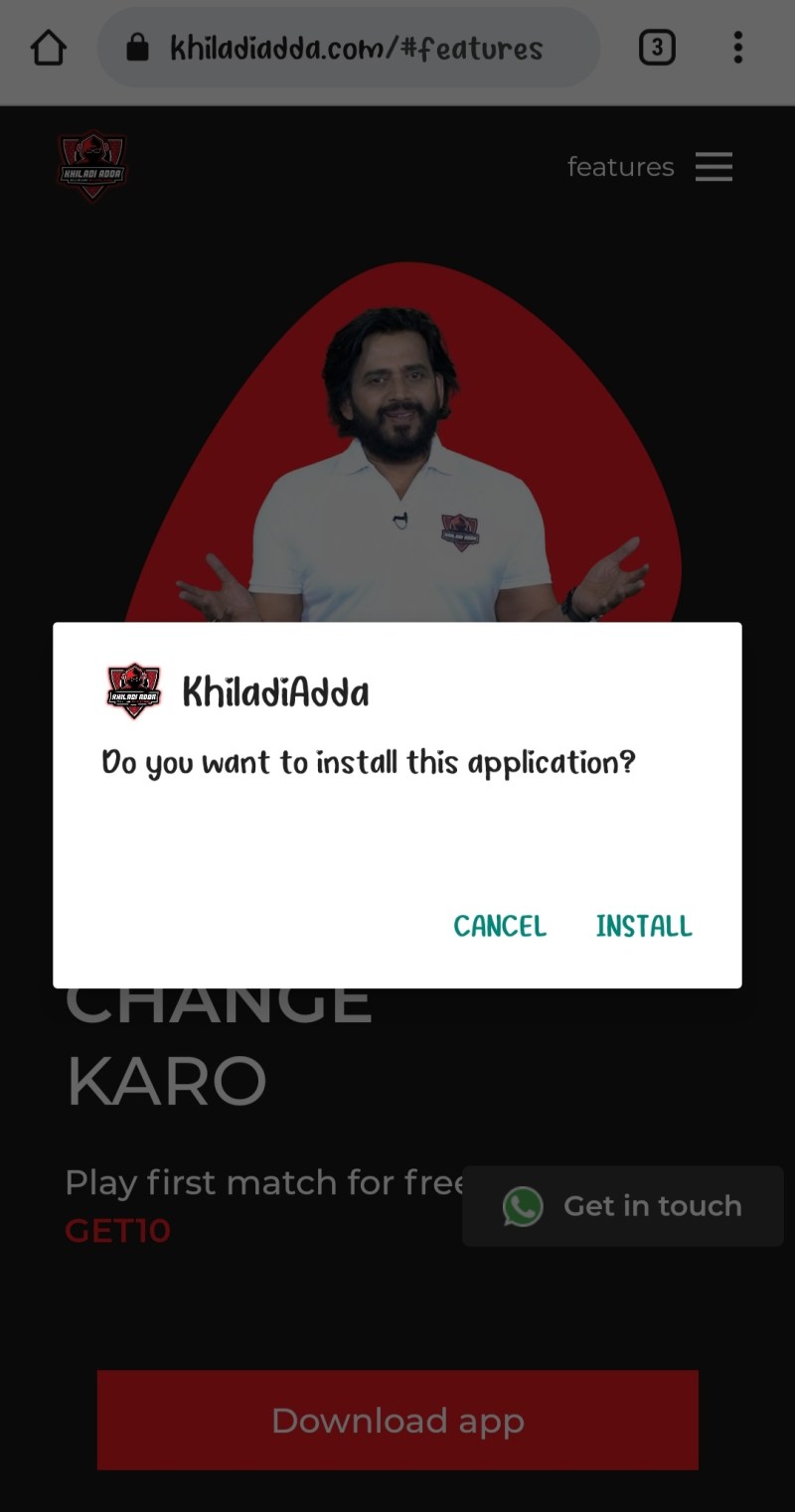Image resolution: width=795 pixels, height=1512 pixels.
Task: Open the site hamburger menu
Action: pyautogui.click(x=714, y=167)
